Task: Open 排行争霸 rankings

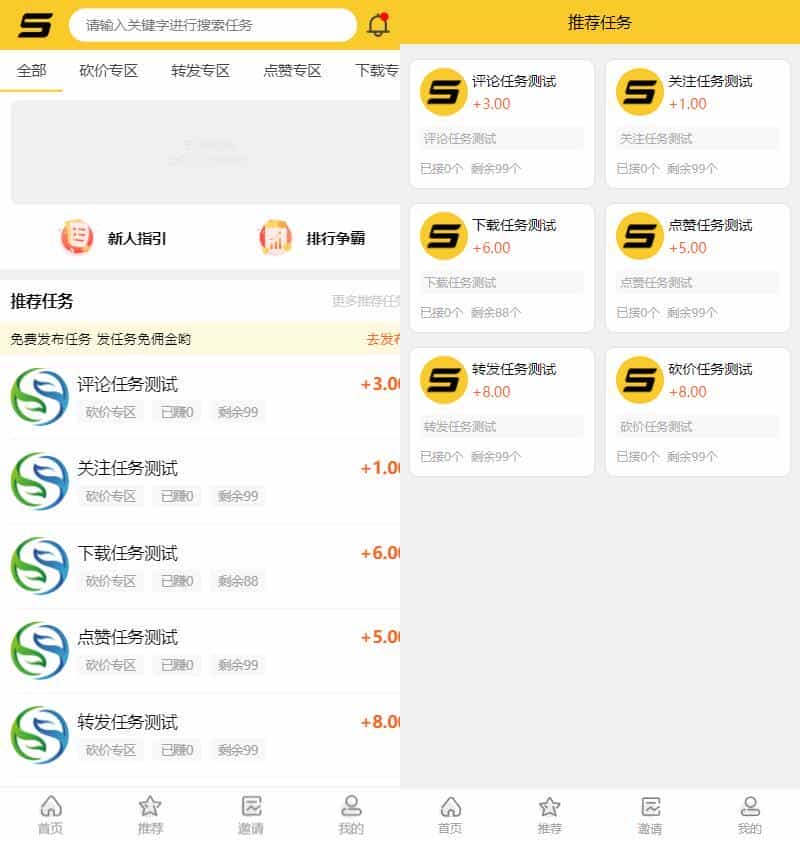Action: pos(312,238)
